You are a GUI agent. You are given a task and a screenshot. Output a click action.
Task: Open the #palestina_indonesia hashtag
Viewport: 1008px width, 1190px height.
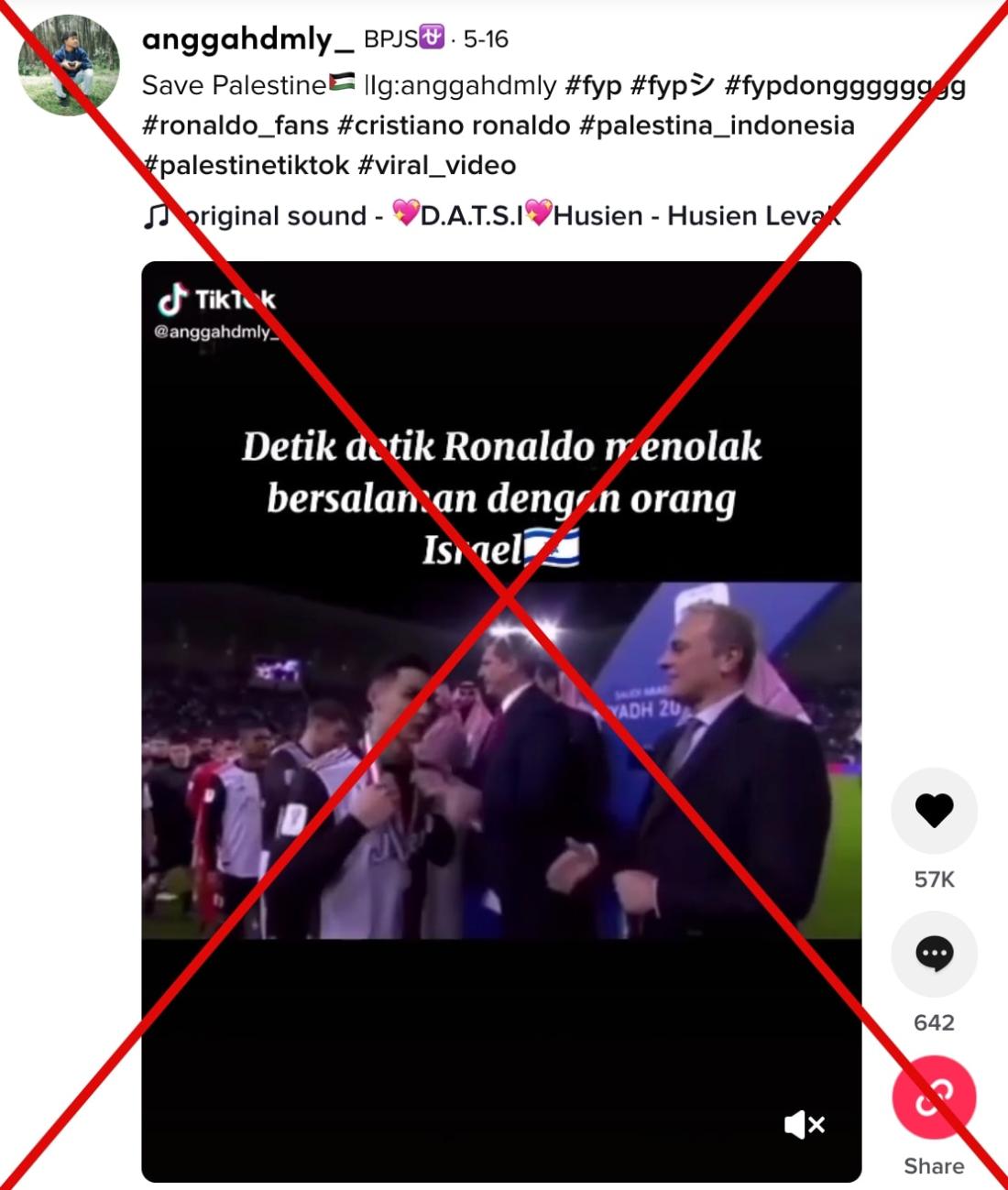tap(717, 126)
